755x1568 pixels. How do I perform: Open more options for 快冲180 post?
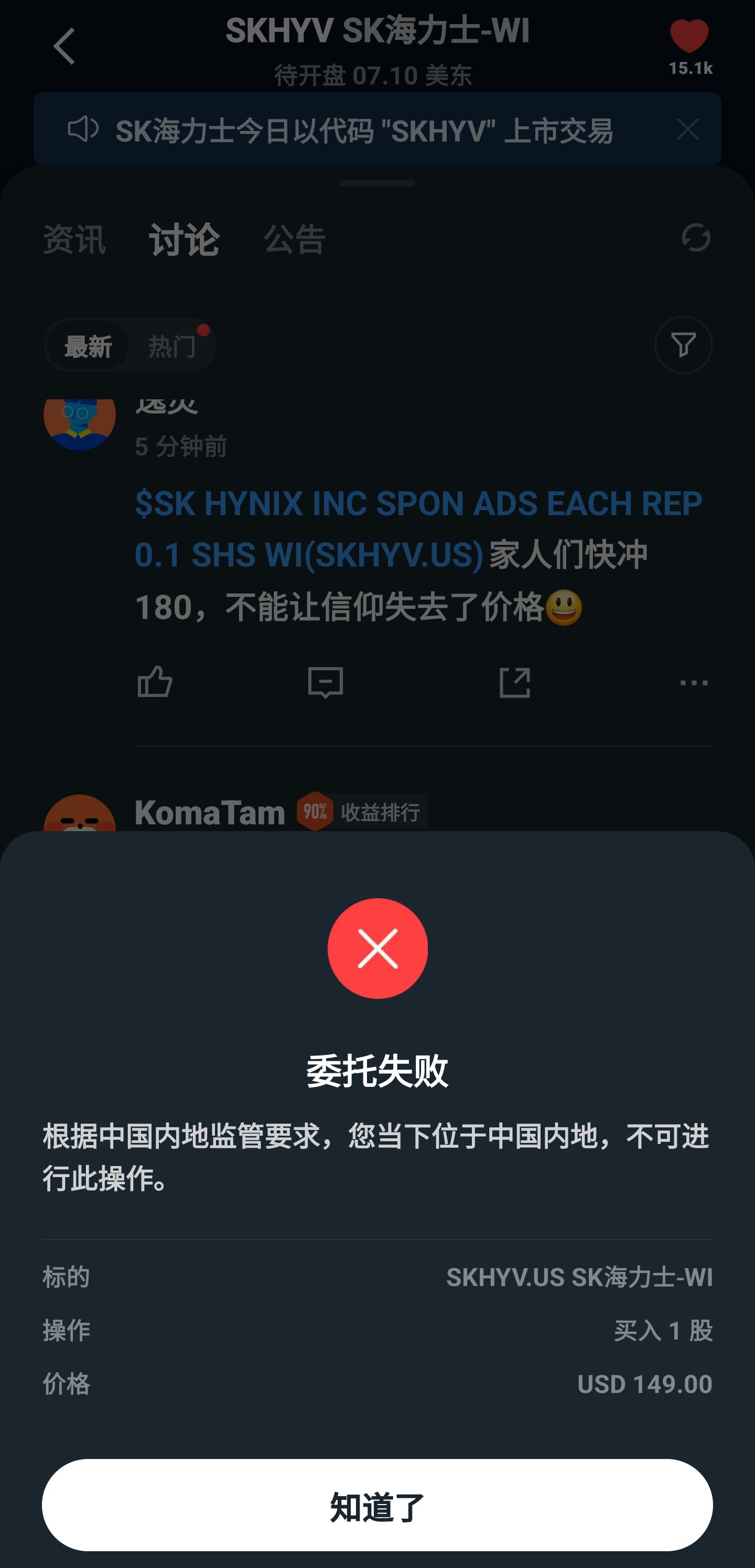(x=694, y=682)
